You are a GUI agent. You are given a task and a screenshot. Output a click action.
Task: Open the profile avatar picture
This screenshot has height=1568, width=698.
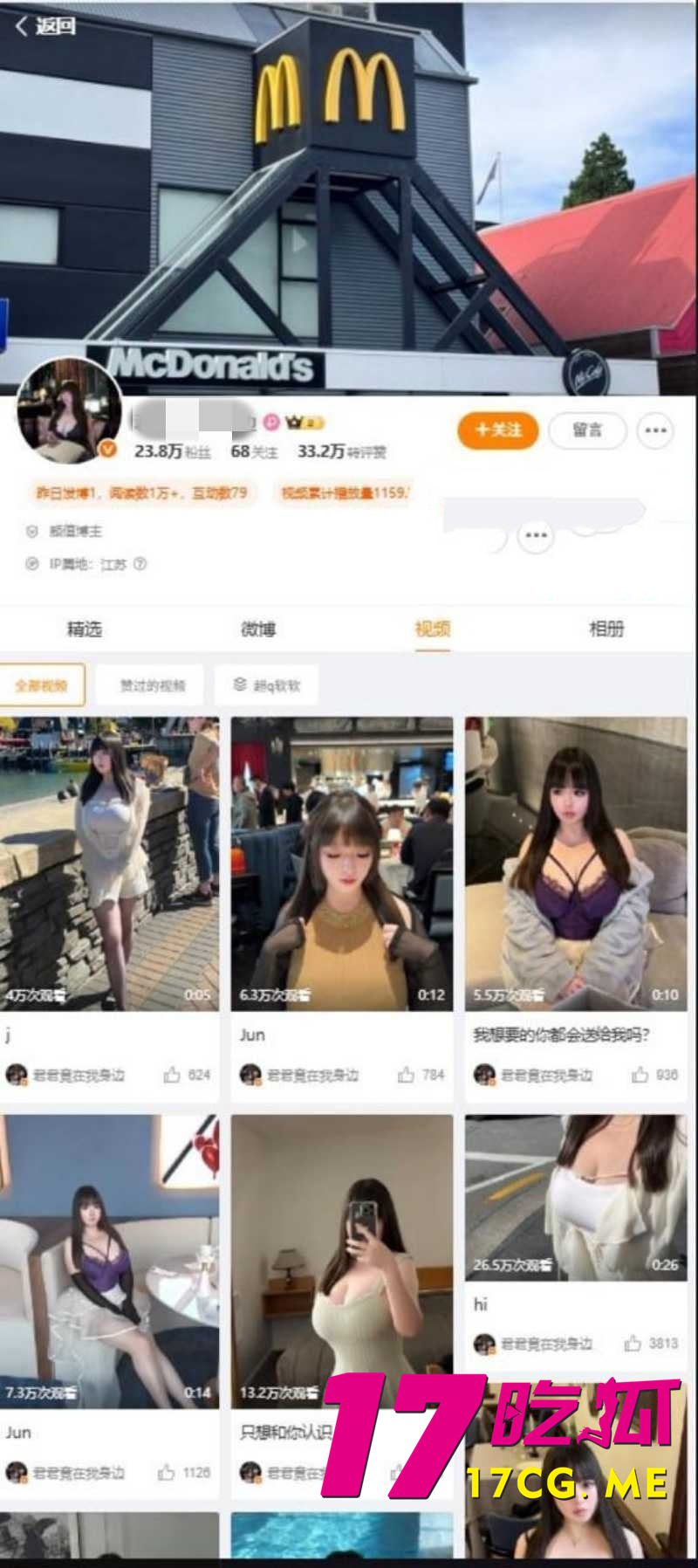pyautogui.click(x=69, y=410)
